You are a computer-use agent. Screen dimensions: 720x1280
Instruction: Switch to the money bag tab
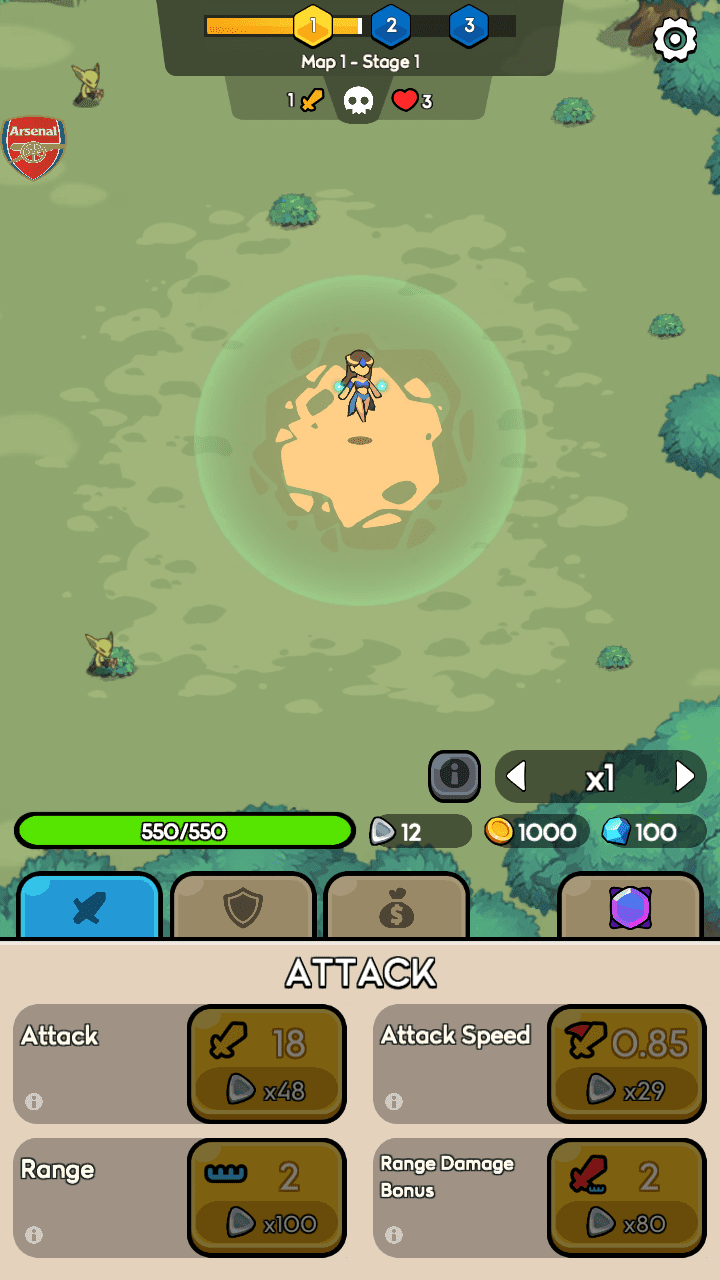pos(396,907)
